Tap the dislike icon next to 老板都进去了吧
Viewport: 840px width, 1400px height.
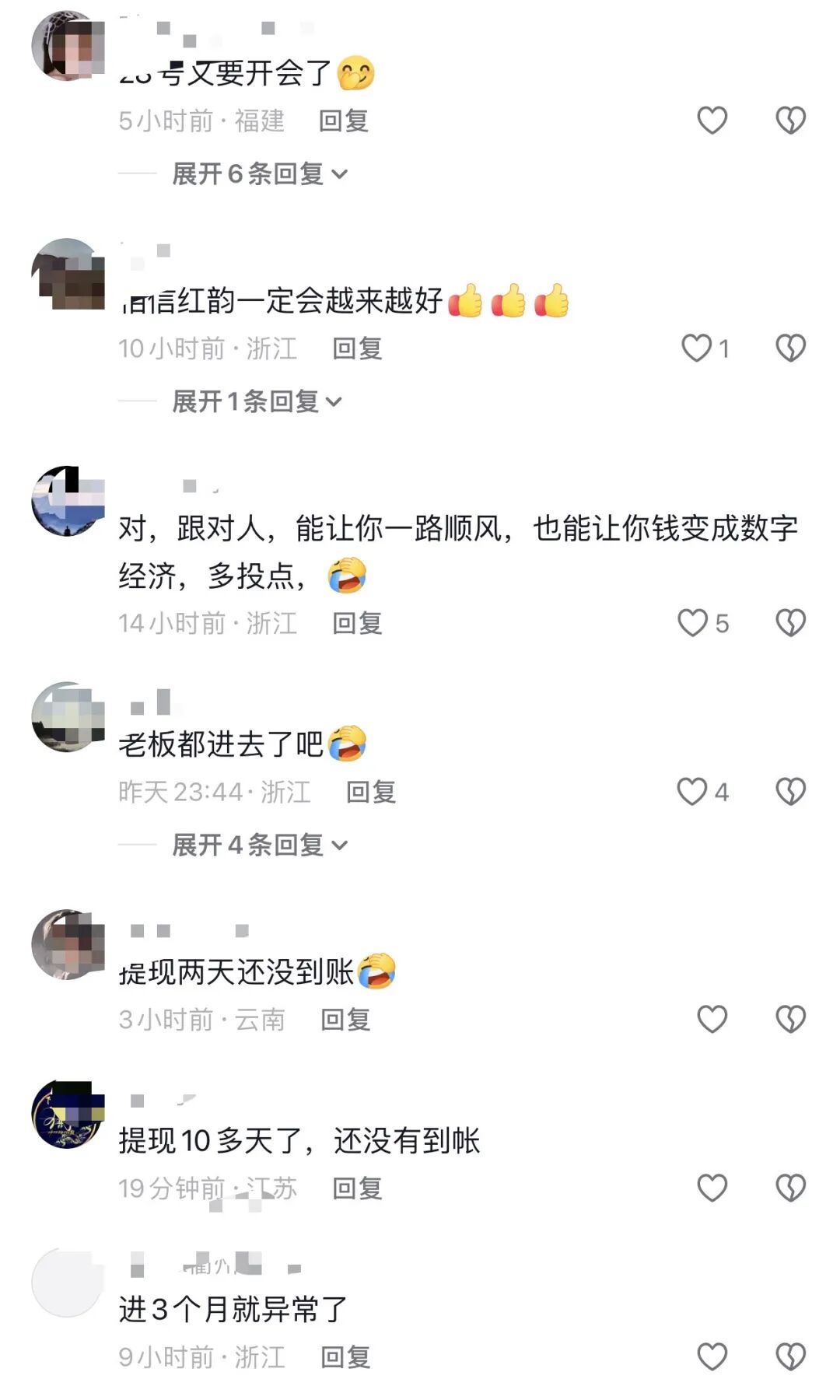coord(791,791)
